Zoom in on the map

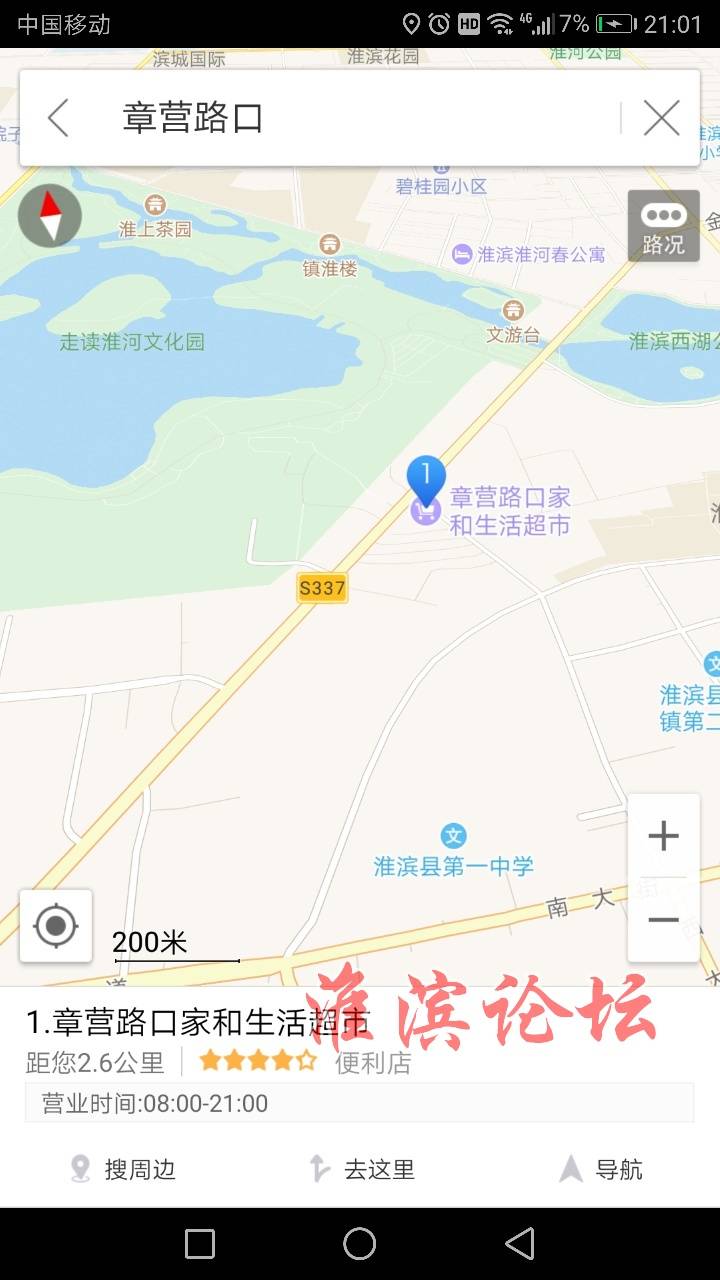663,836
